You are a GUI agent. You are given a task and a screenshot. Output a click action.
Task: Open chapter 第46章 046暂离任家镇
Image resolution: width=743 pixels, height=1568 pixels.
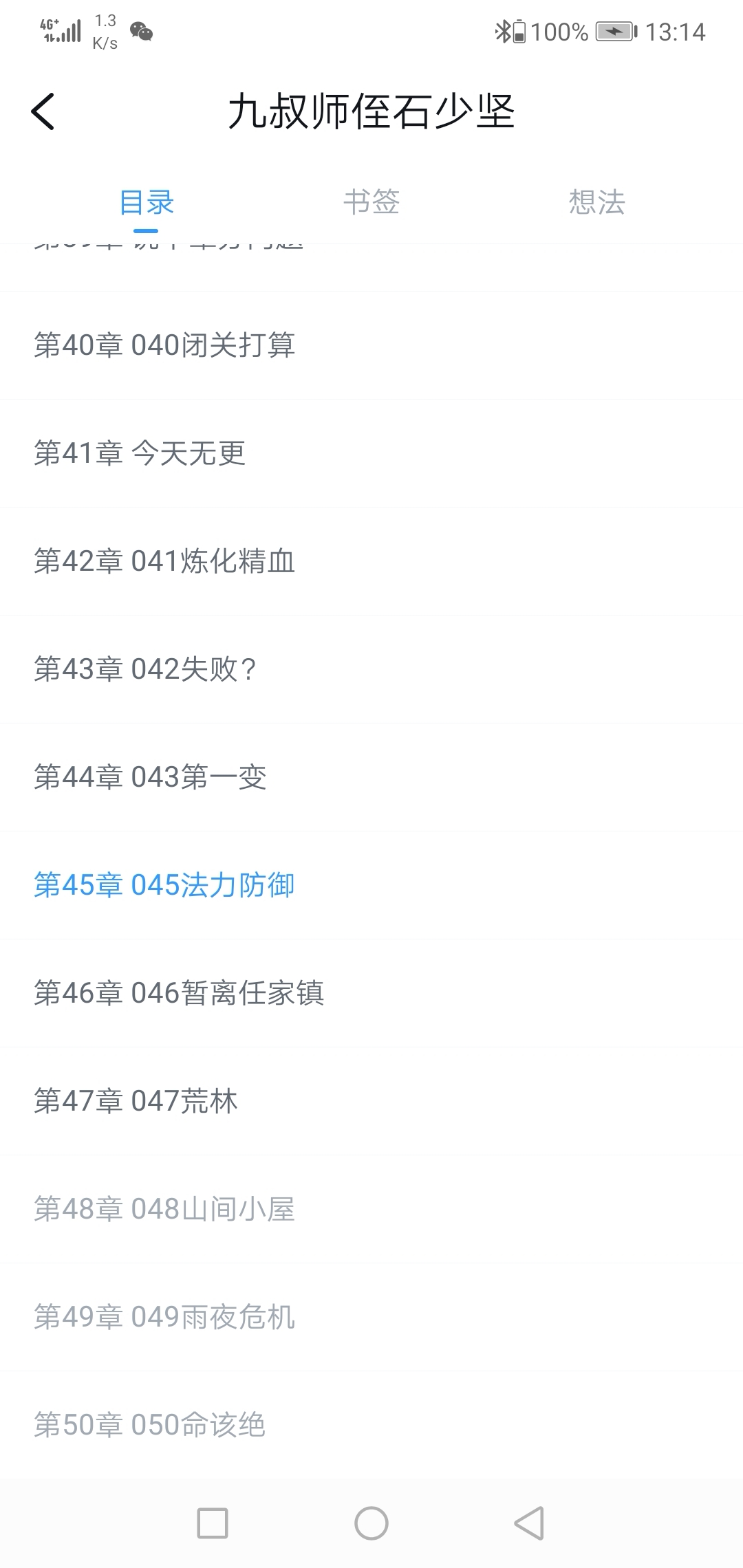click(x=371, y=993)
